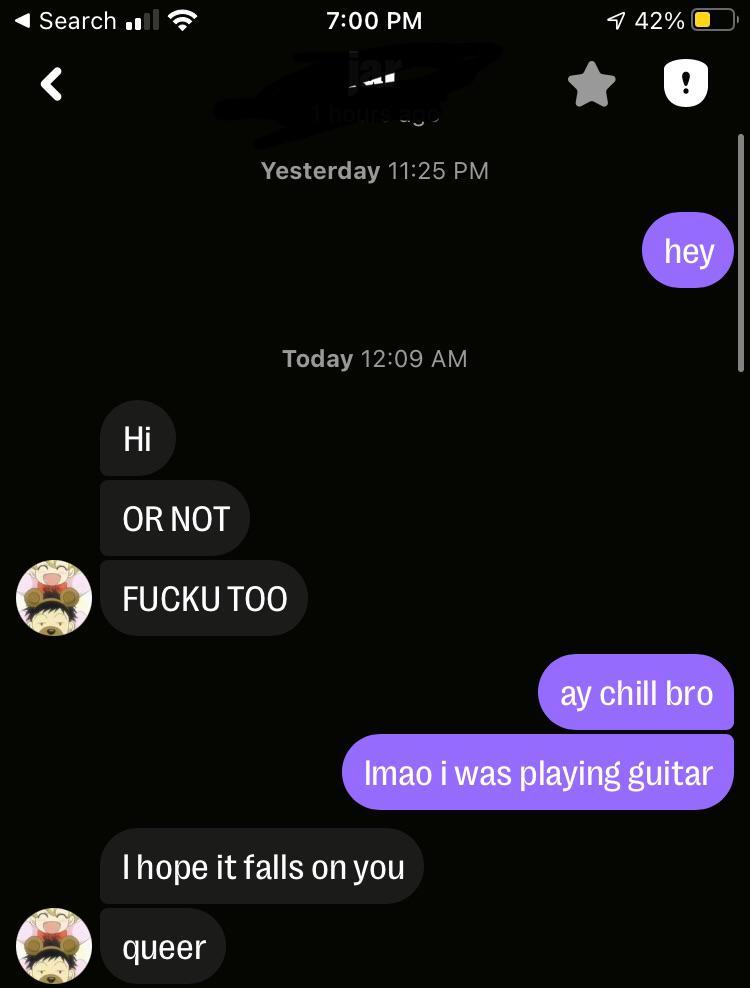The image size is (750, 988).
Task: Go back using the chevron arrow
Action: point(50,84)
